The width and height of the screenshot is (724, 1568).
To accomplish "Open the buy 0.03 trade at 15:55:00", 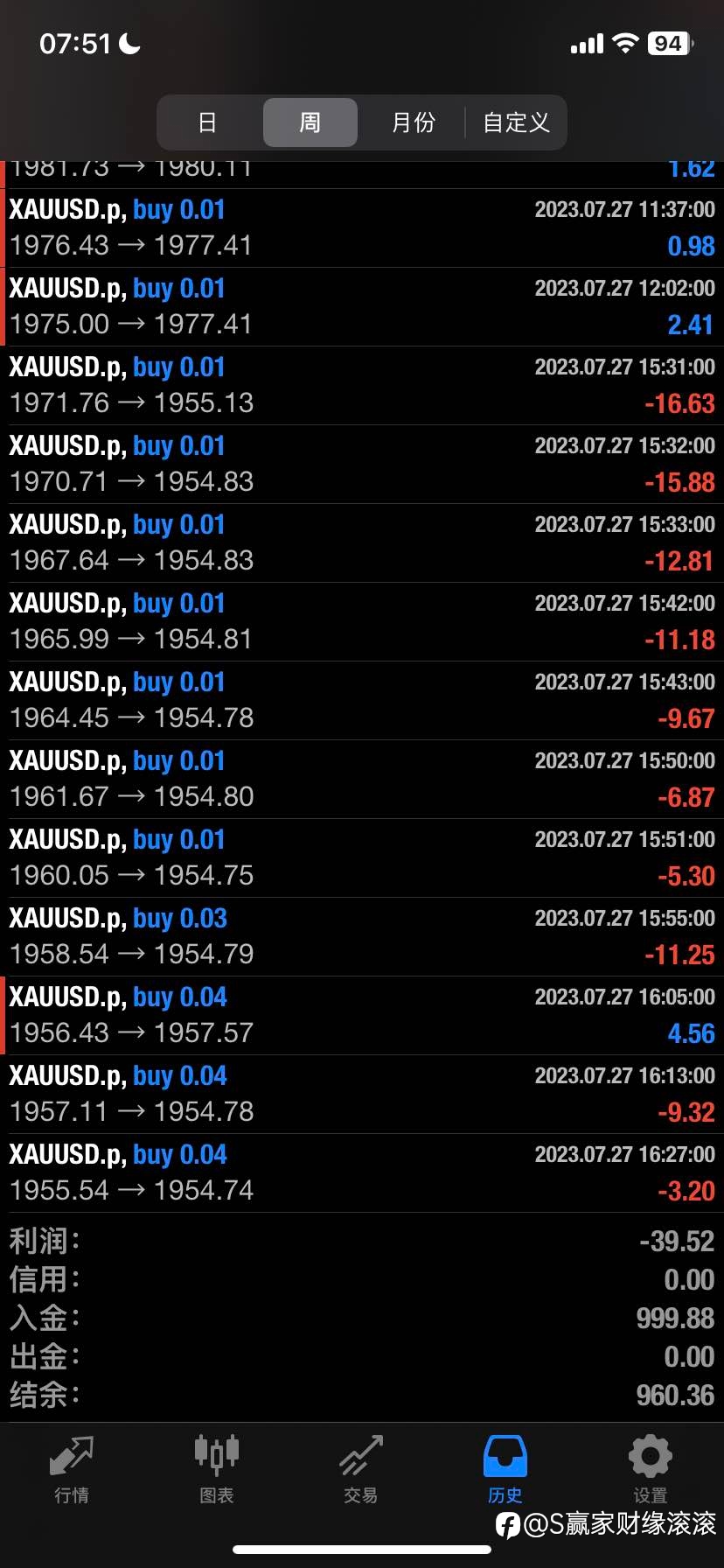I will [362, 937].
